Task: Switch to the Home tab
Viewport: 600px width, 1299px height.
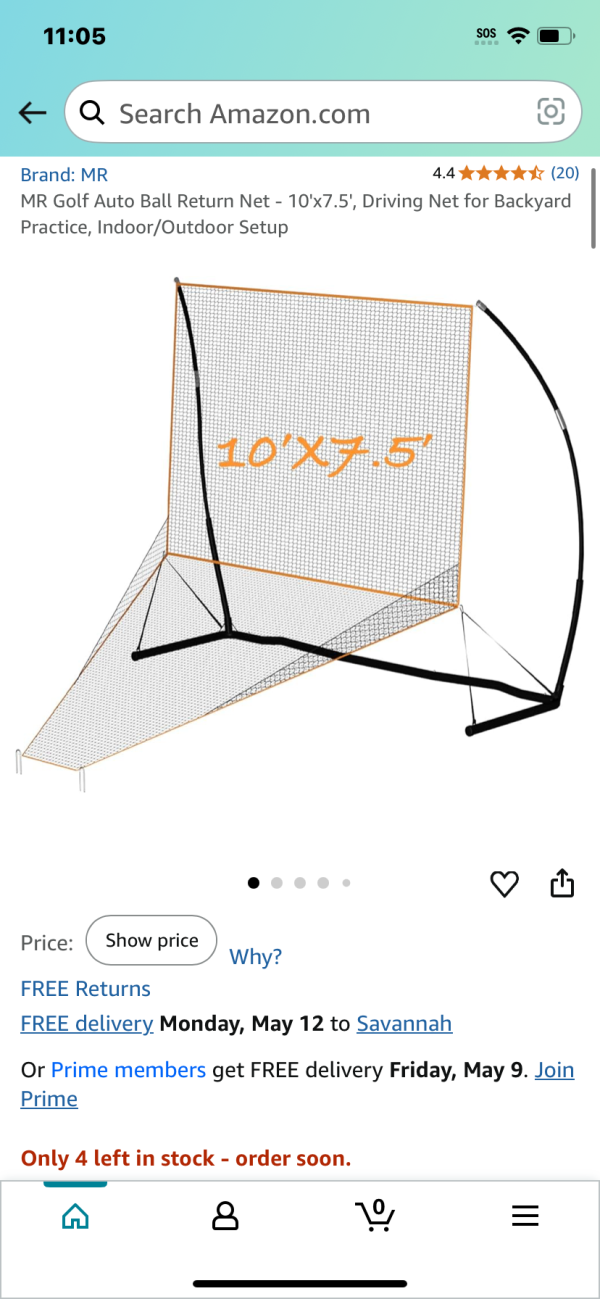Action: (75, 1216)
